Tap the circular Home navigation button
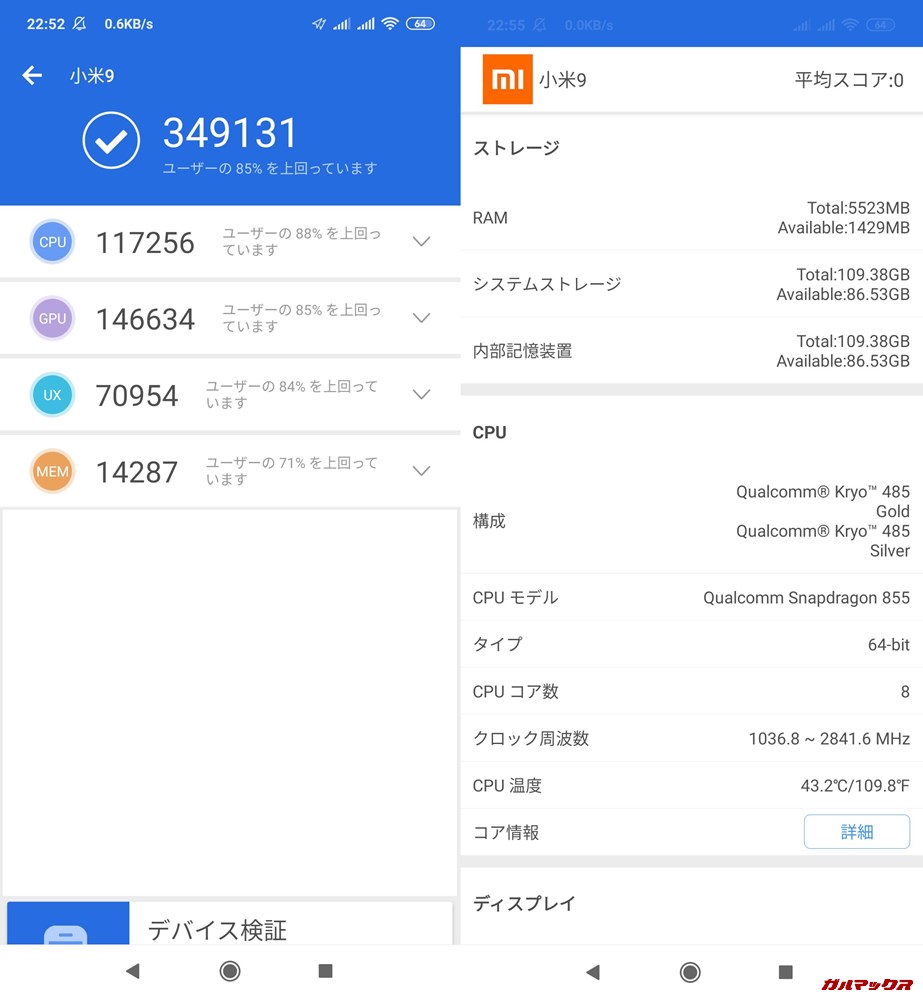The height and width of the screenshot is (1000, 923). [x=229, y=971]
